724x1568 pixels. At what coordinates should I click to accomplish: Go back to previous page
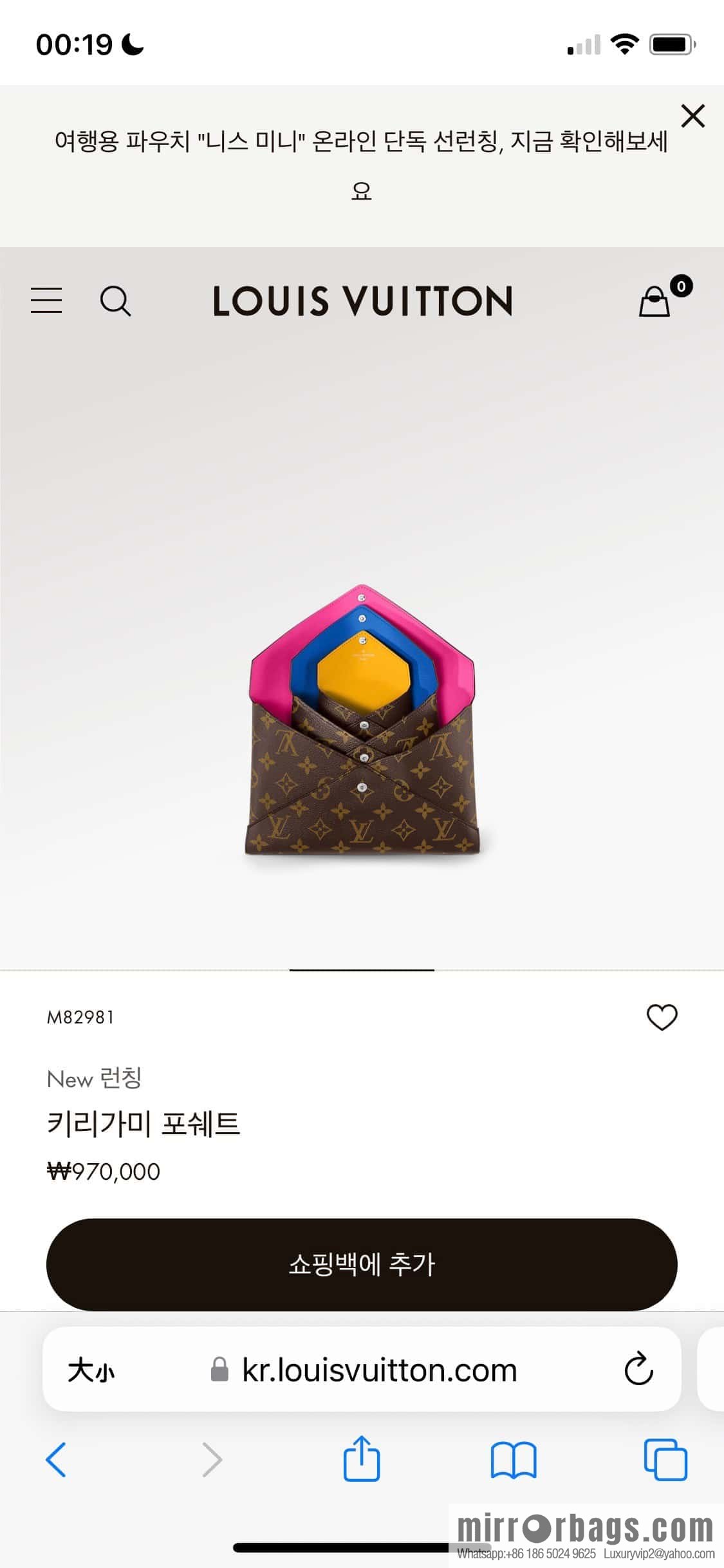tap(56, 1460)
